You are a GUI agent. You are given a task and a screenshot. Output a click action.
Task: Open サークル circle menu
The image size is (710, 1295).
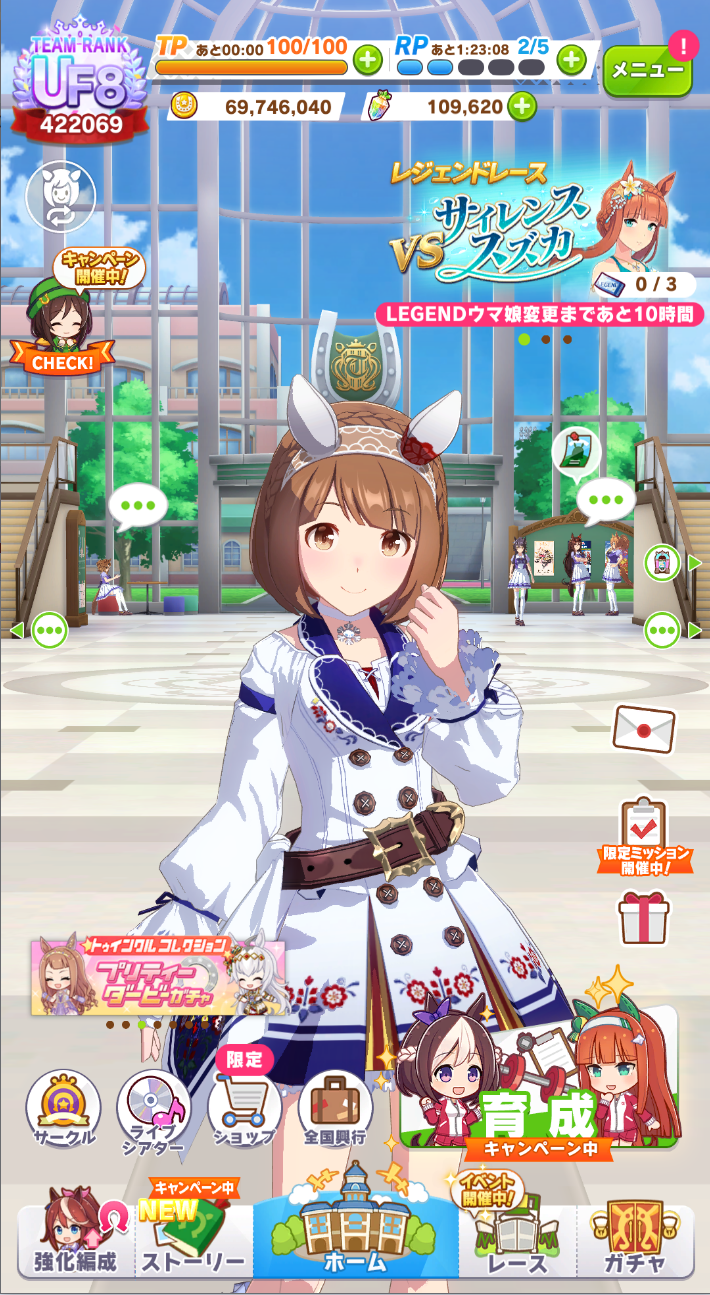coord(63,1109)
